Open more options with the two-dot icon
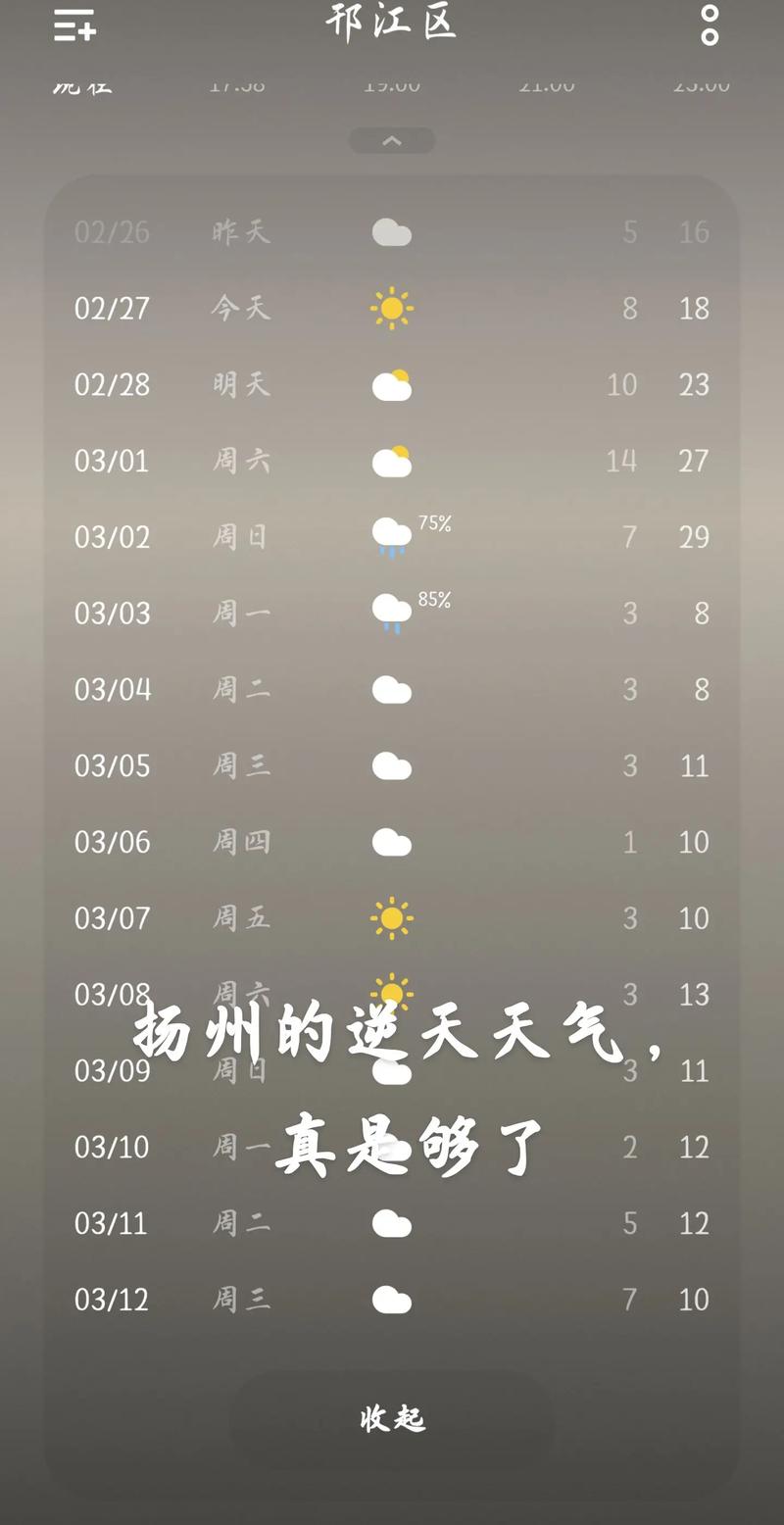The width and height of the screenshot is (784, 1525). click(709, 26)
